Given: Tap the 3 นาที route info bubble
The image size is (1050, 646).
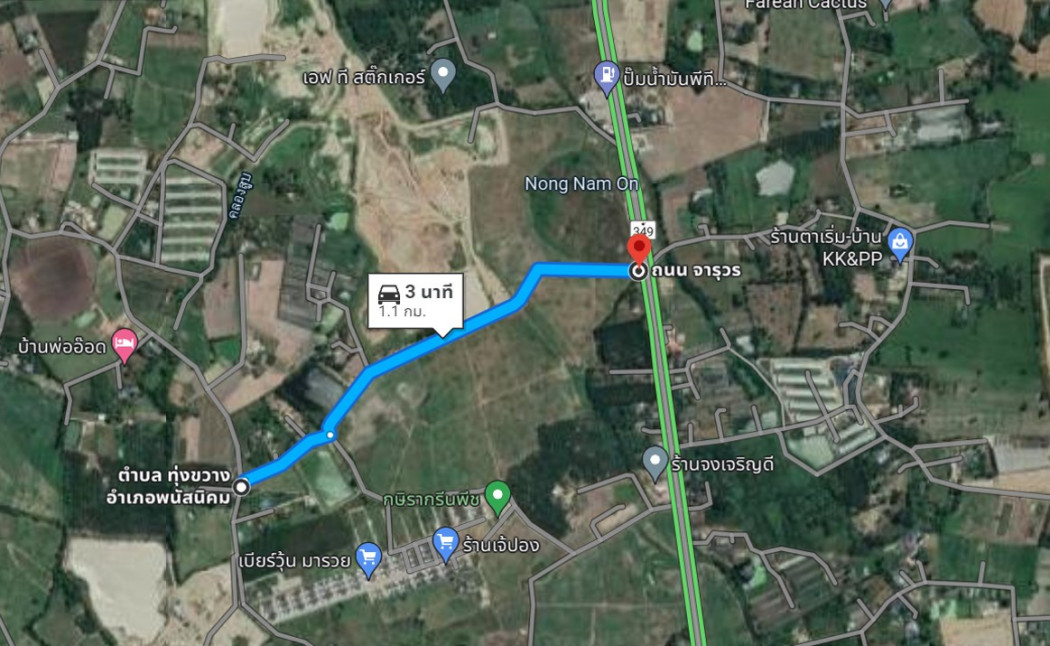Looking at the screenshot, I should pos(415,301).
